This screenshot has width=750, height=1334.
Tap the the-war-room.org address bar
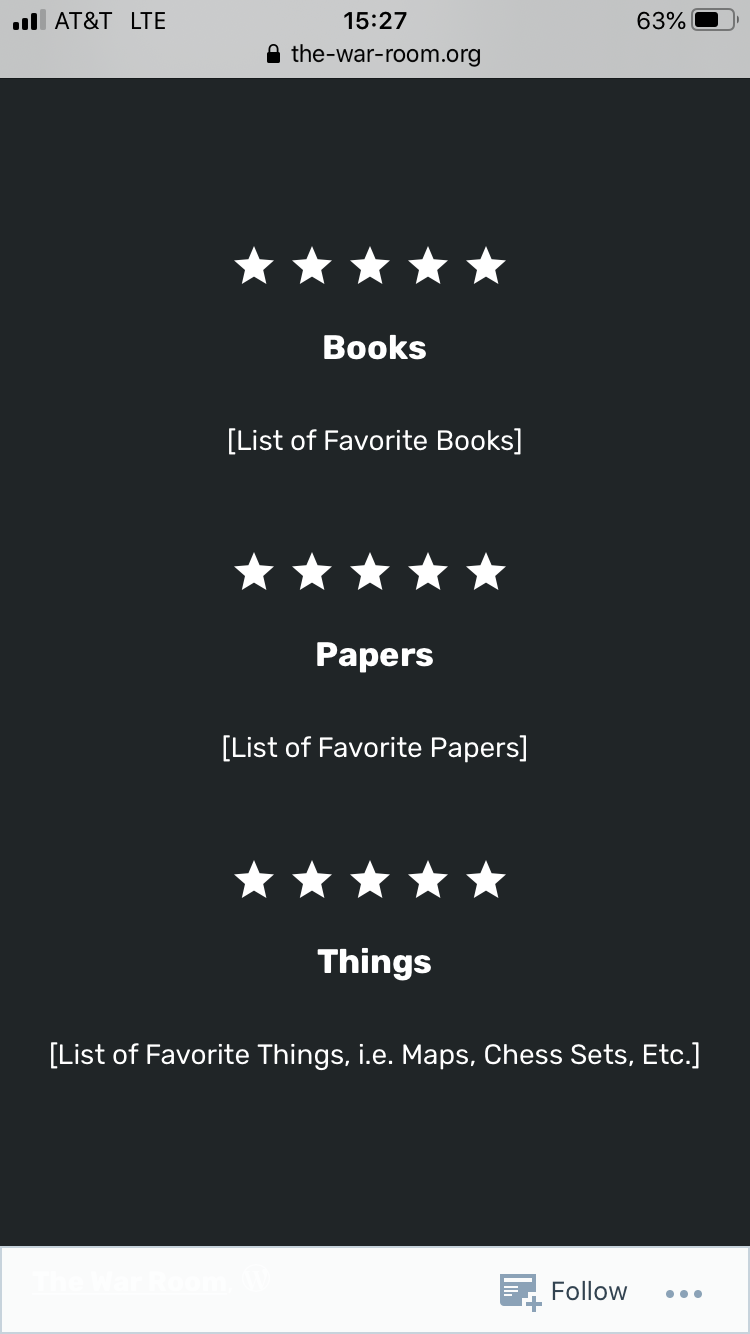[x=375, y=54]
